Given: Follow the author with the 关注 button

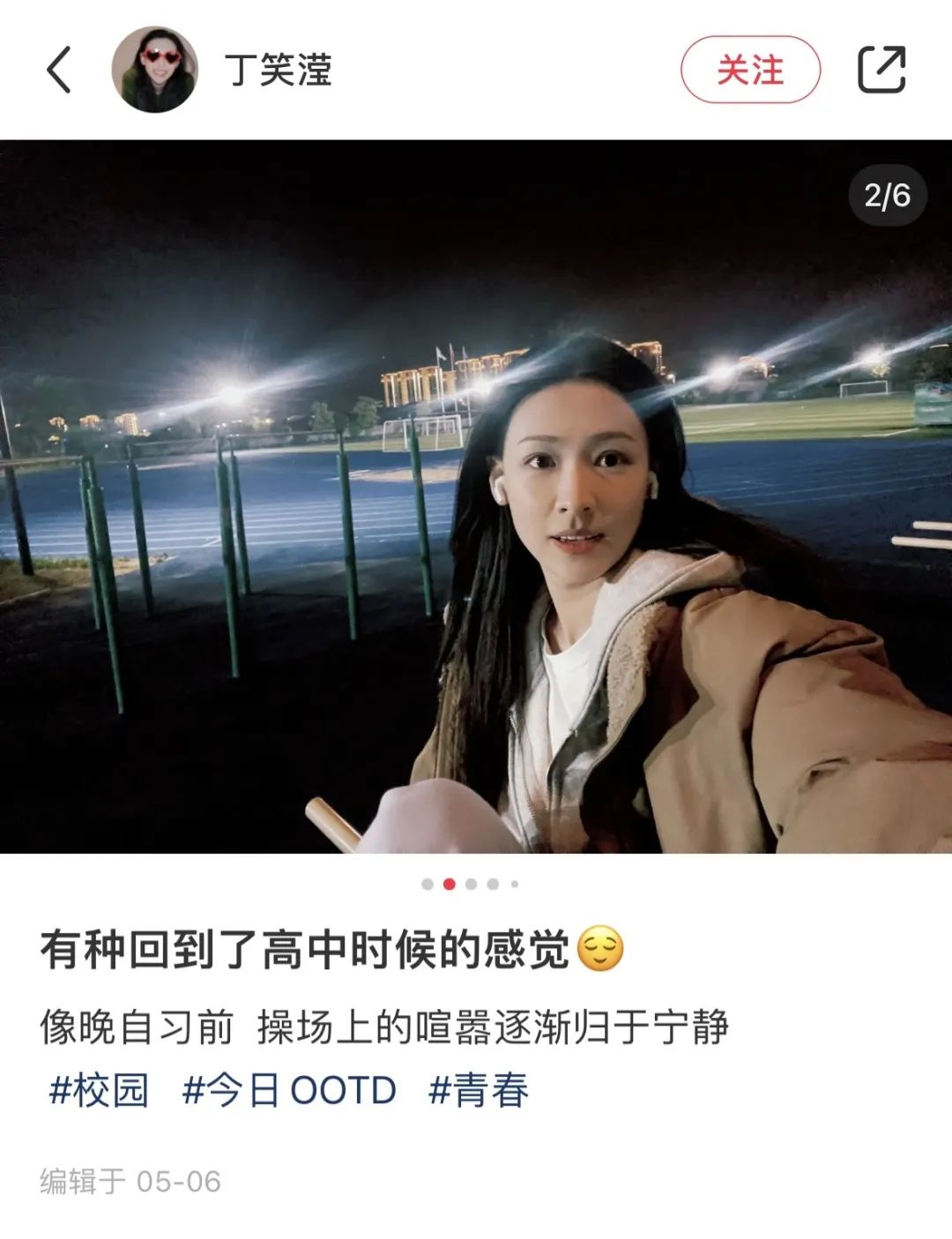Looking at the screenshot, I should pyautogui.click(x=750, y=70).
